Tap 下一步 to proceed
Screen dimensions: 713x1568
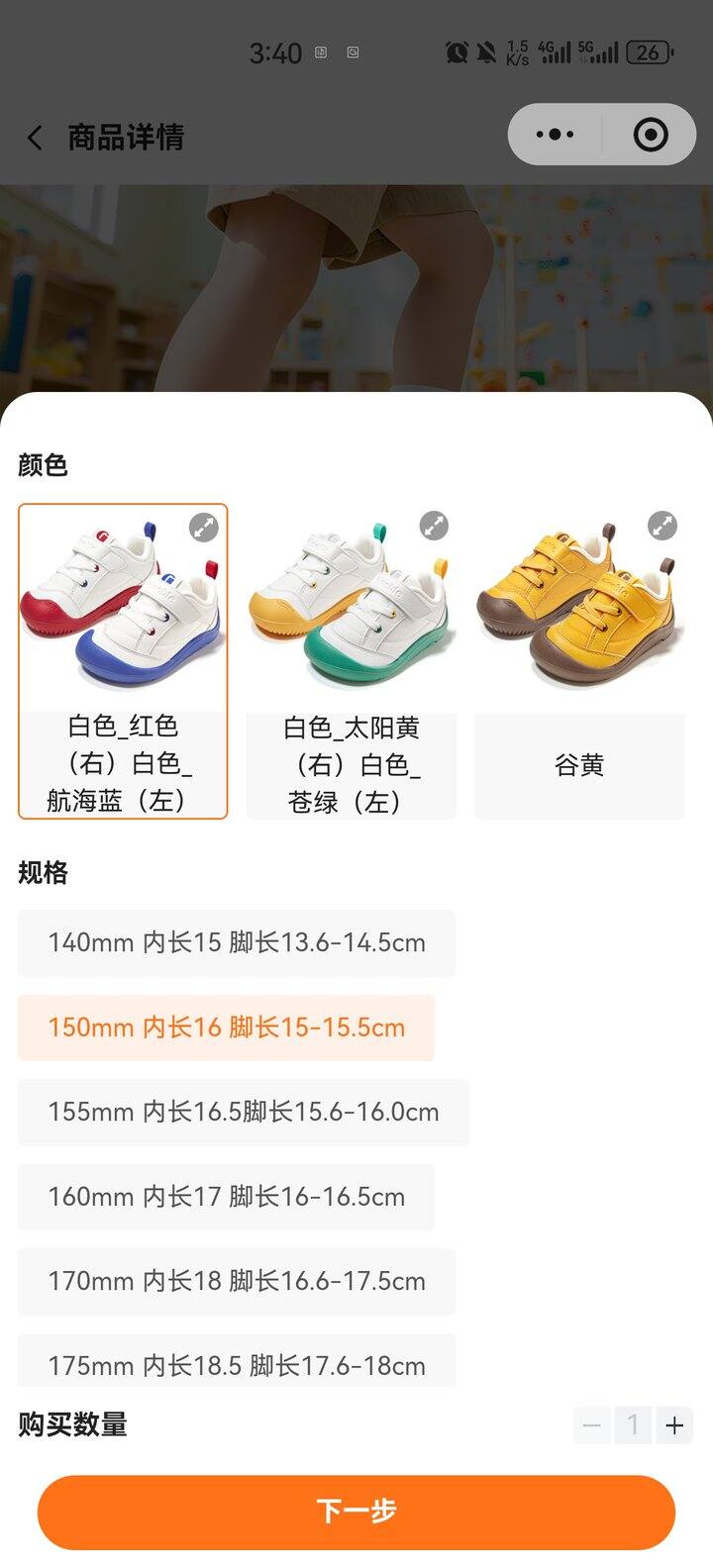click(x=356, y=1512)
